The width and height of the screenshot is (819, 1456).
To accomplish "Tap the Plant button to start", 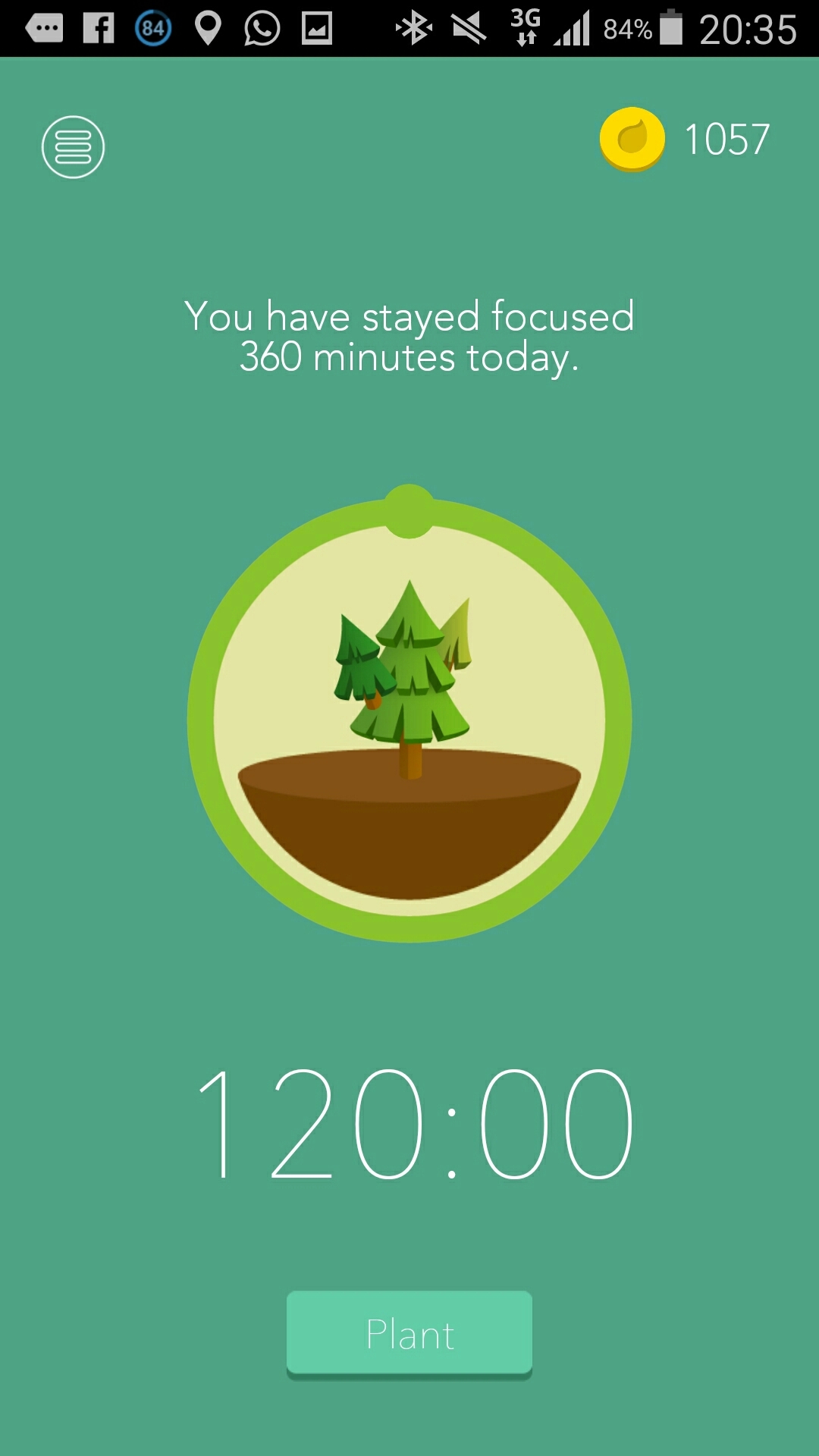I will click(409, 1333).
